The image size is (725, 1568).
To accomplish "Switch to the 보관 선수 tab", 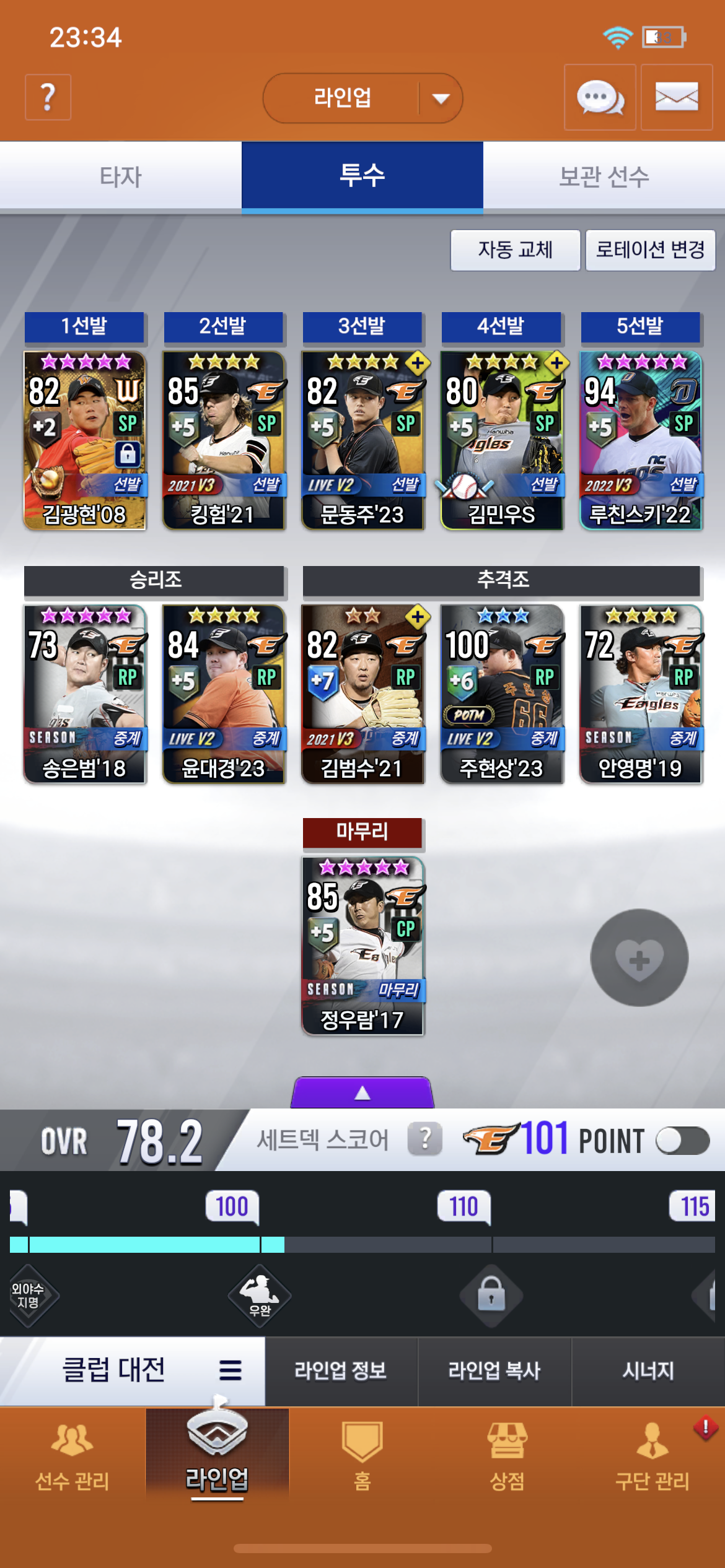I will [604, 176].
